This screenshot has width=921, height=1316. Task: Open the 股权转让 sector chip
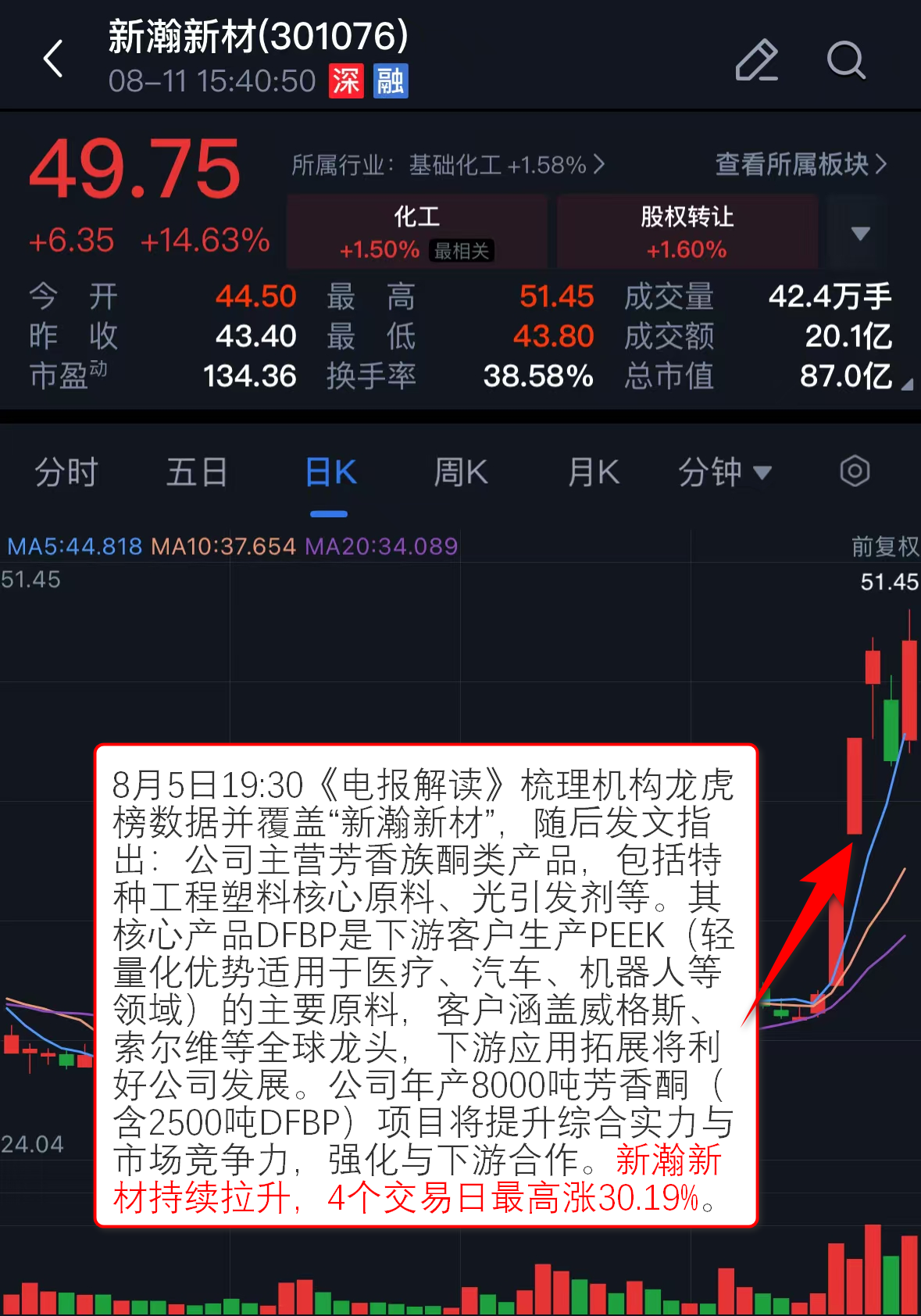tap(687, 232)
